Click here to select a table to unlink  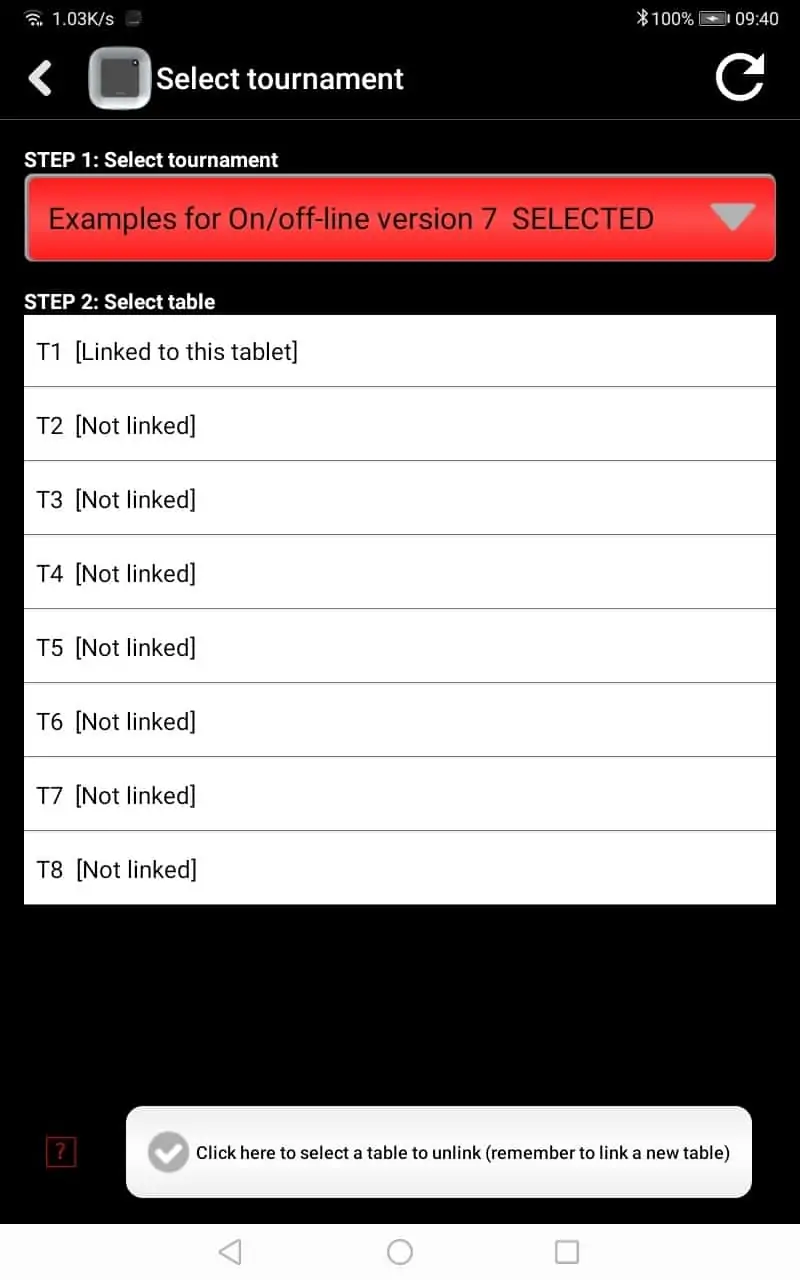point(438,1152)
